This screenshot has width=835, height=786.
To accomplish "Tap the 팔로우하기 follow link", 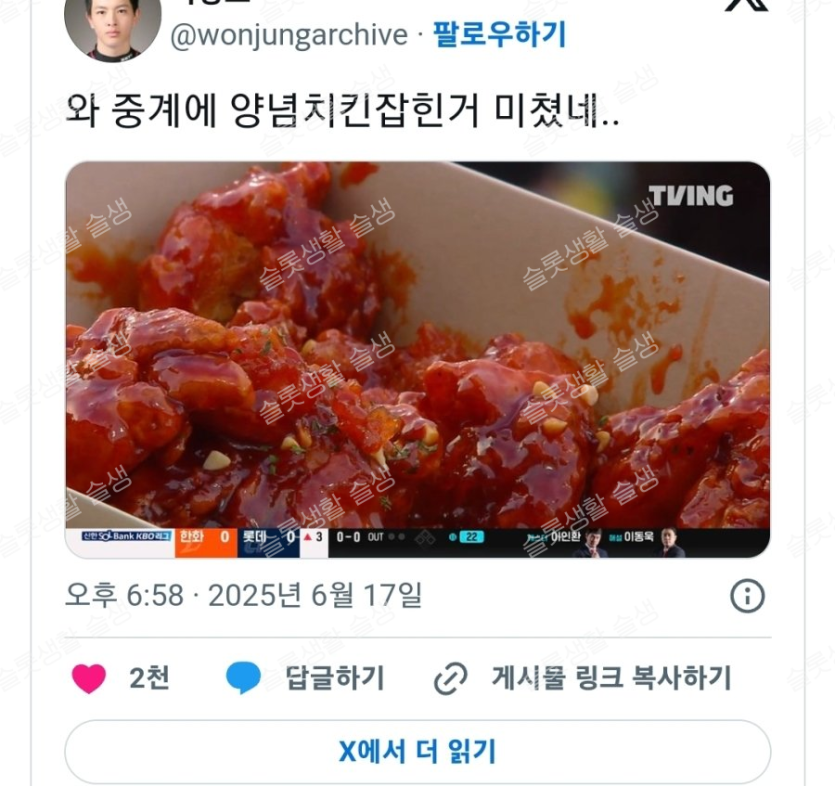I will pyautogui.click(x=499, y=36).
